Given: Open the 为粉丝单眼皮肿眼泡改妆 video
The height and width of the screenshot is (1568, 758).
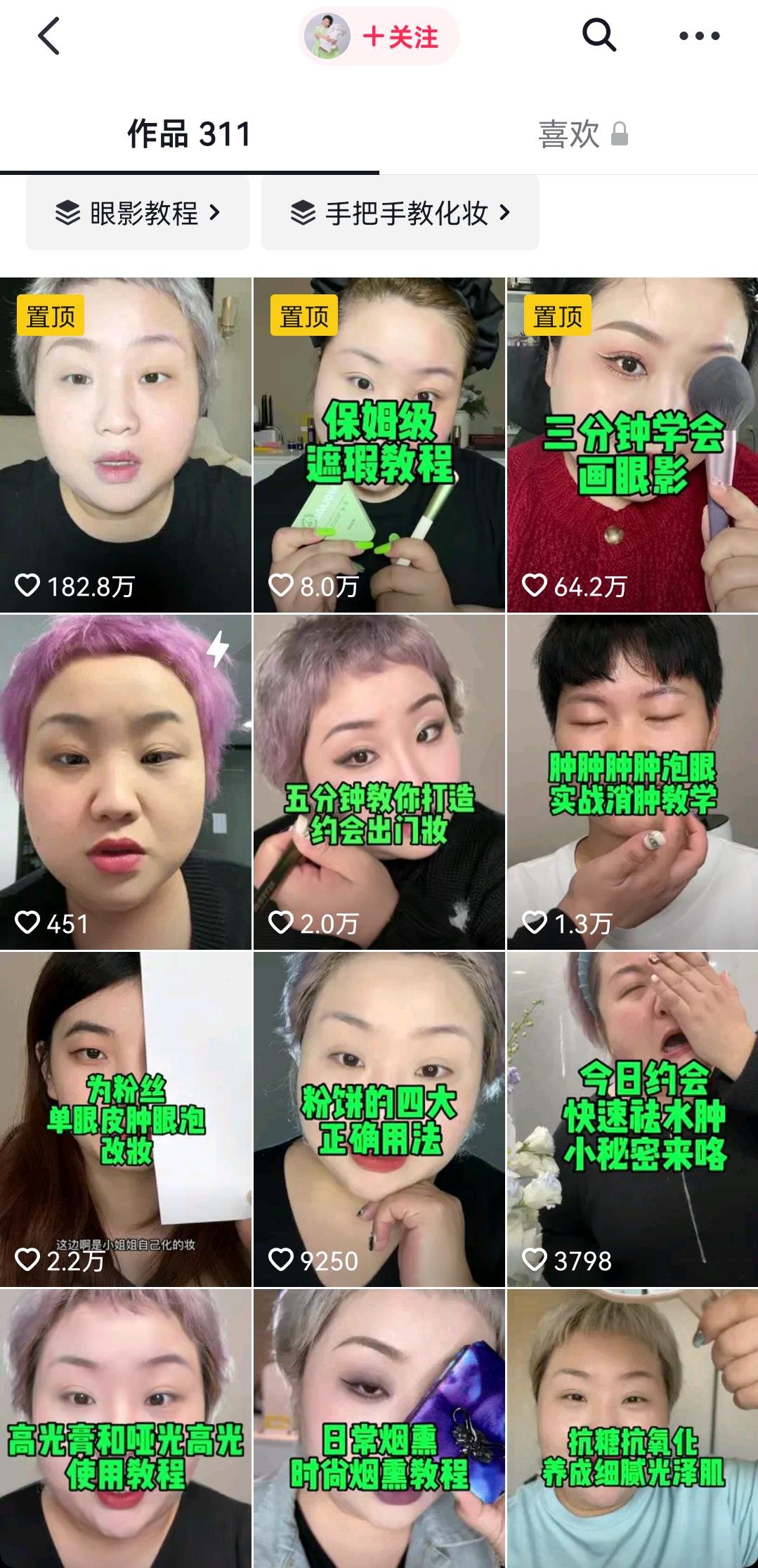Looking at the screenshot, I should pyautogui.click(x=126, y=1119).
